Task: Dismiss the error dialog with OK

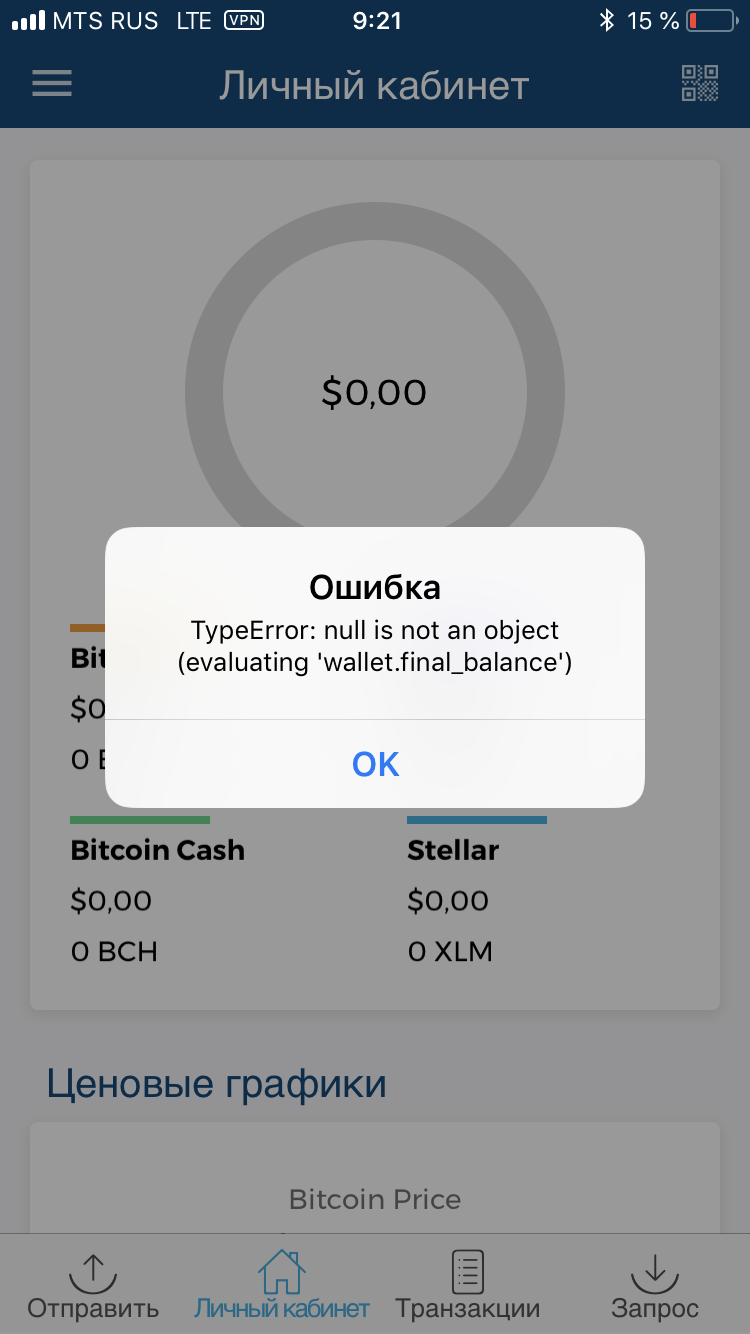Action: click(x=375, y=764)
